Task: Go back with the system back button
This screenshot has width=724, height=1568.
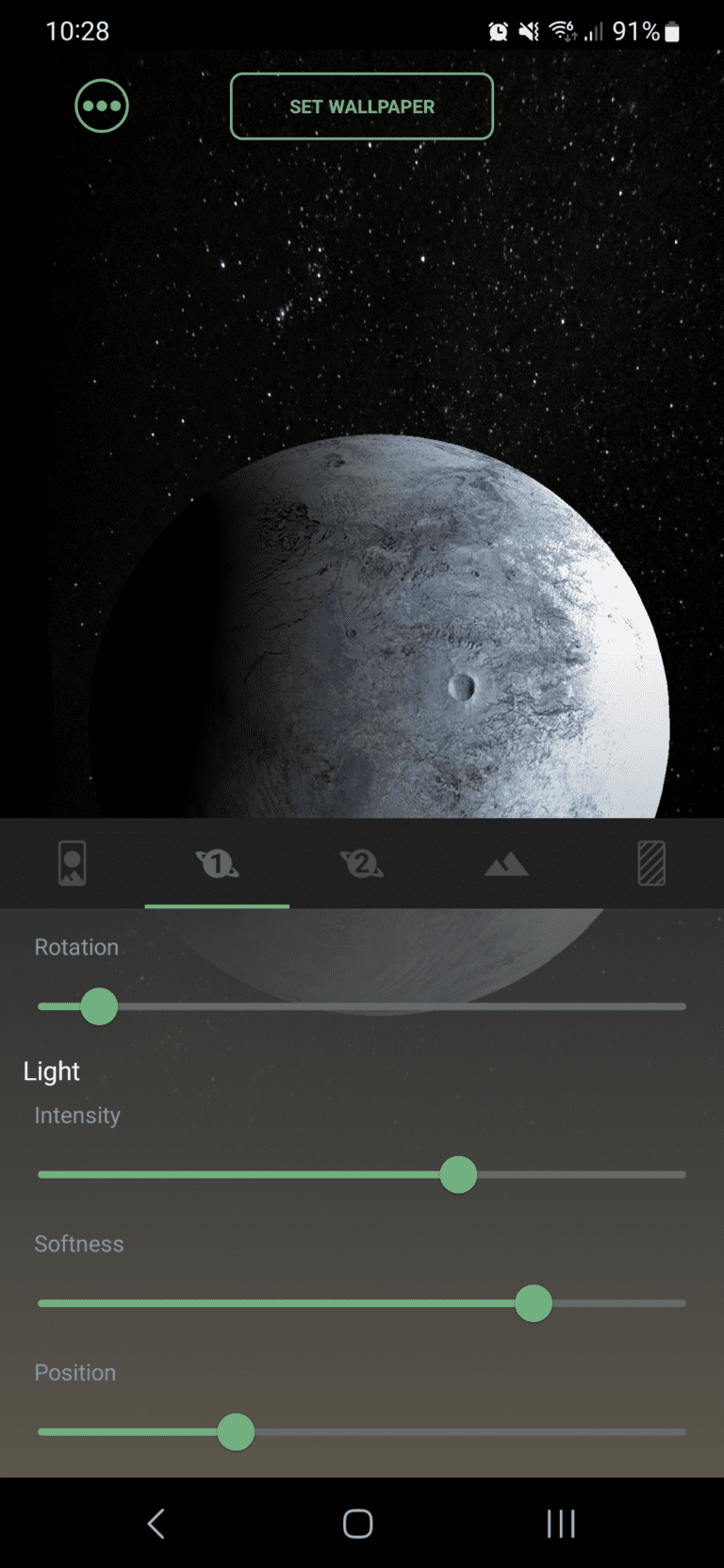Action: [x=156, y=1524]
